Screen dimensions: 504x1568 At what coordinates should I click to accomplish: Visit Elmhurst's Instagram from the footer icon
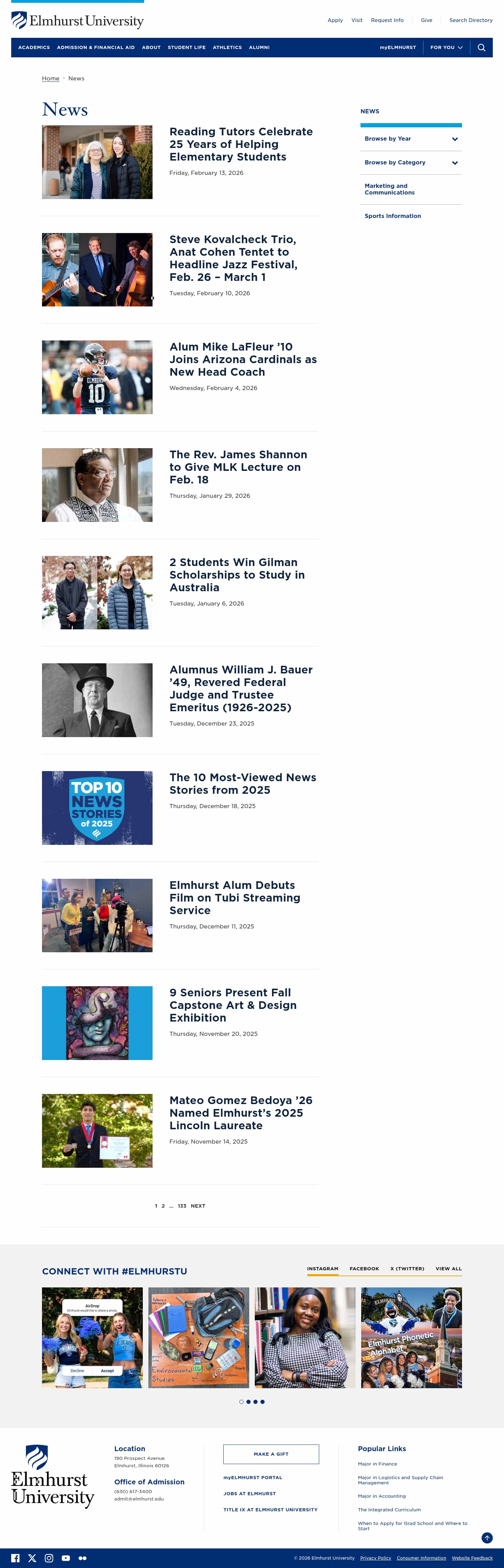tap(49, 1558)
